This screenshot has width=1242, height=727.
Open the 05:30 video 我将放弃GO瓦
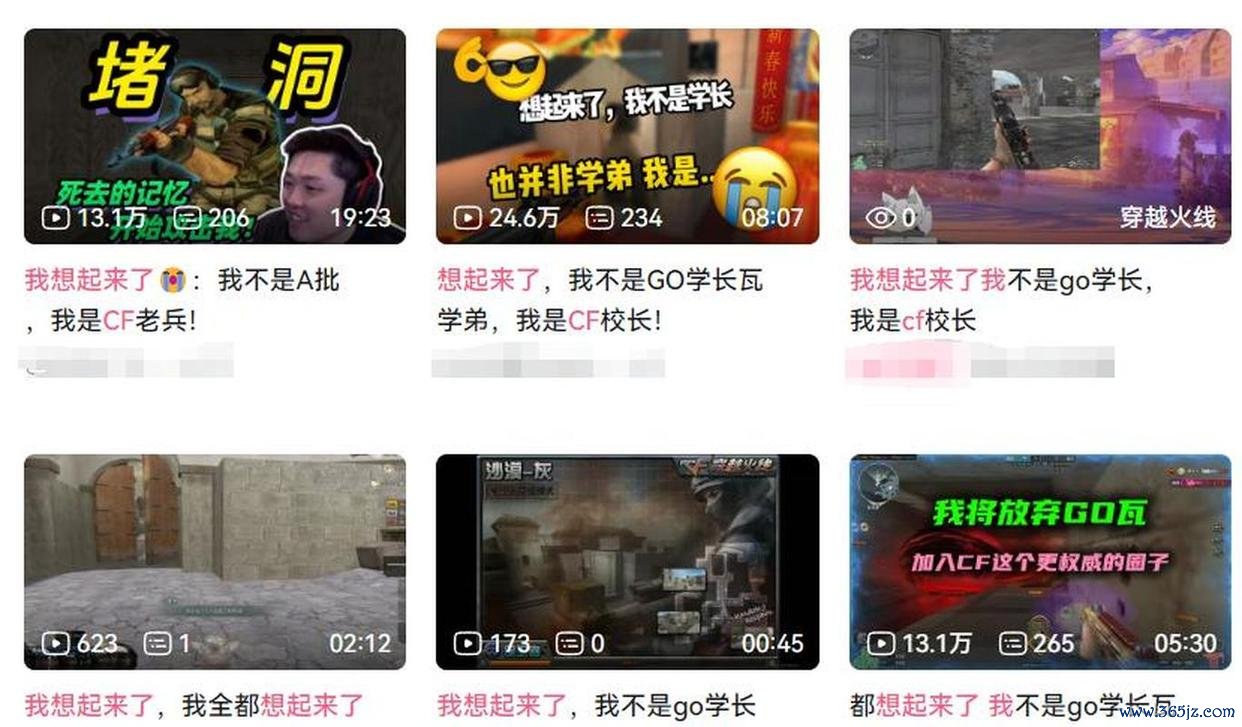coord(1040,561)
